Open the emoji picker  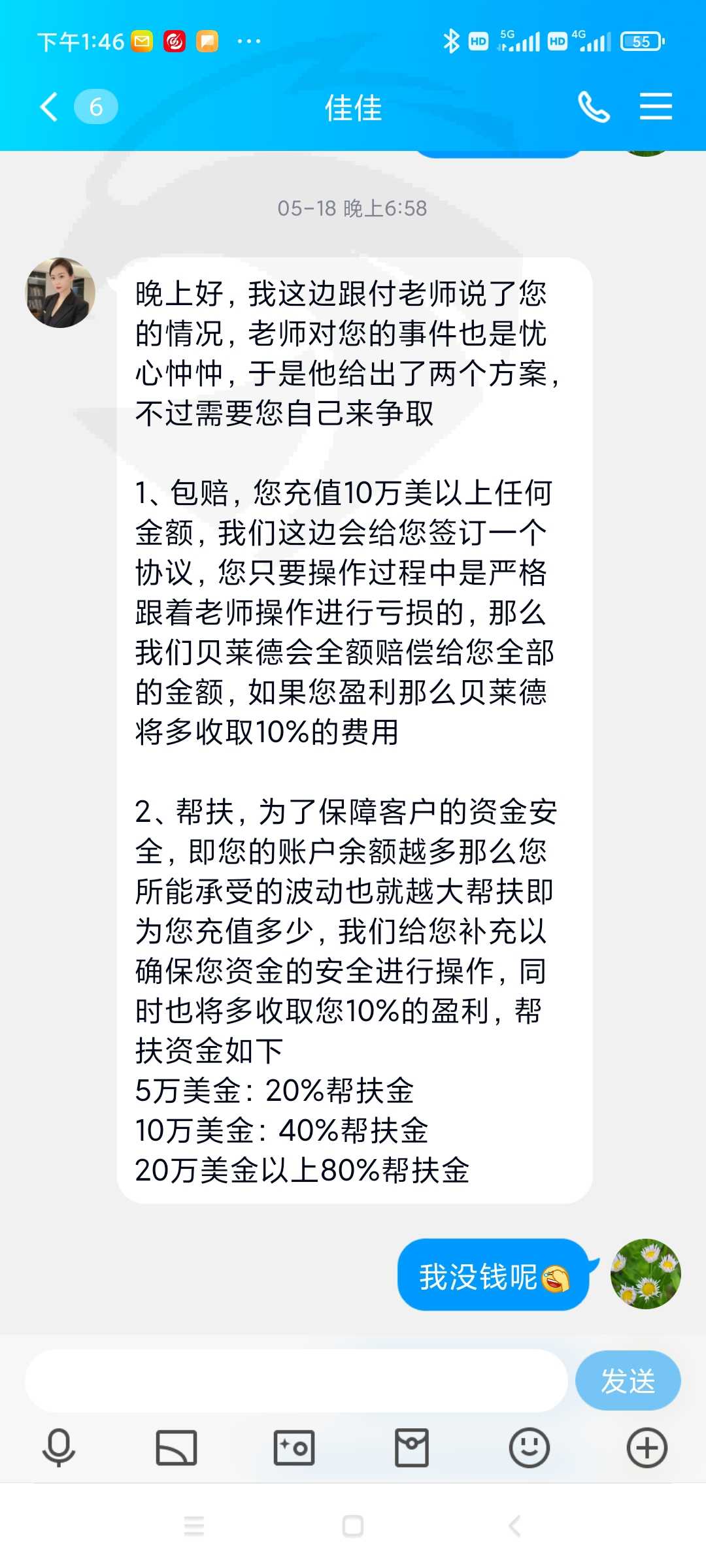[x=529, y=1448]
